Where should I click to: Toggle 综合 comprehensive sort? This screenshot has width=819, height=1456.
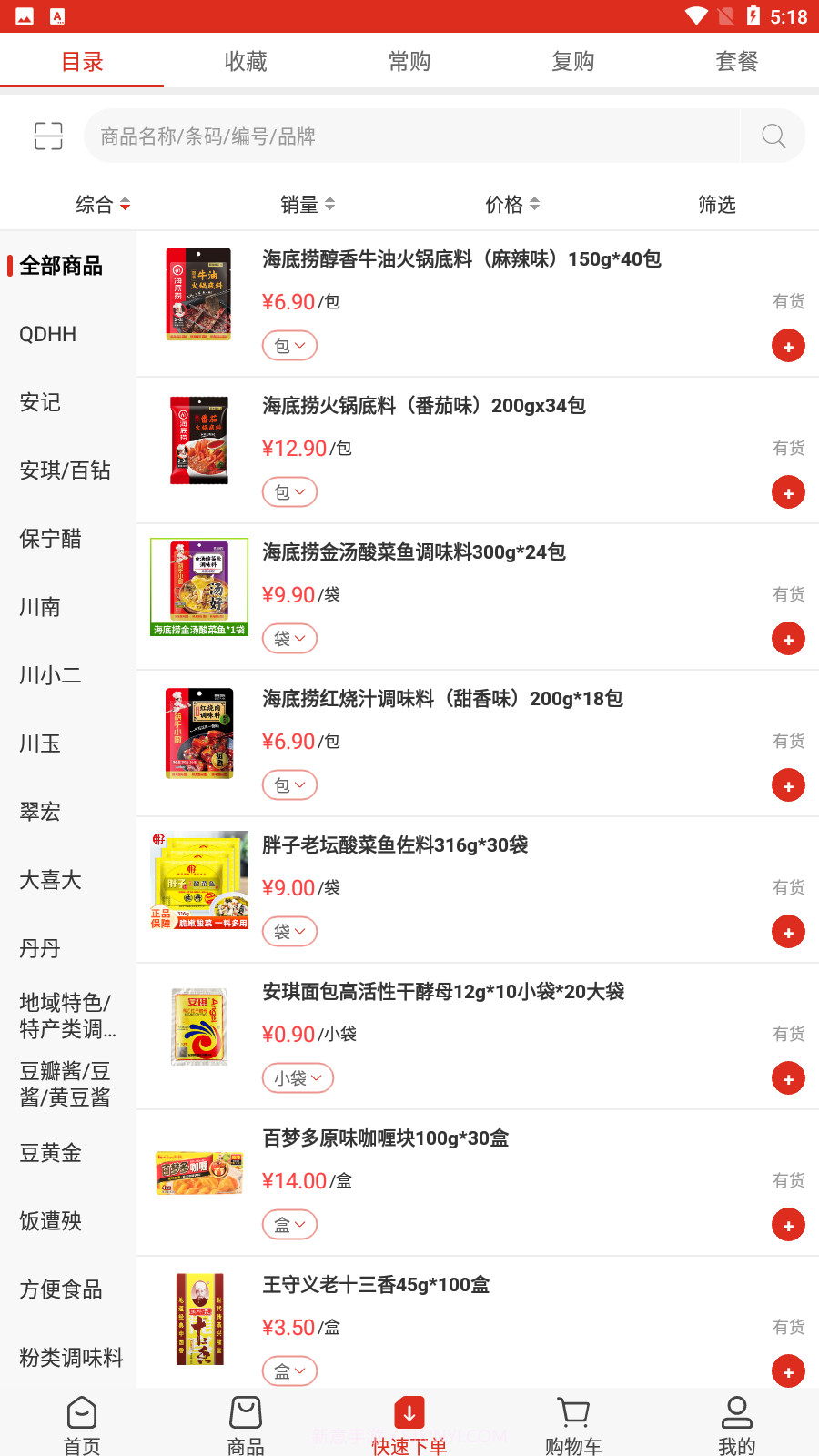[x=103, y=205]
